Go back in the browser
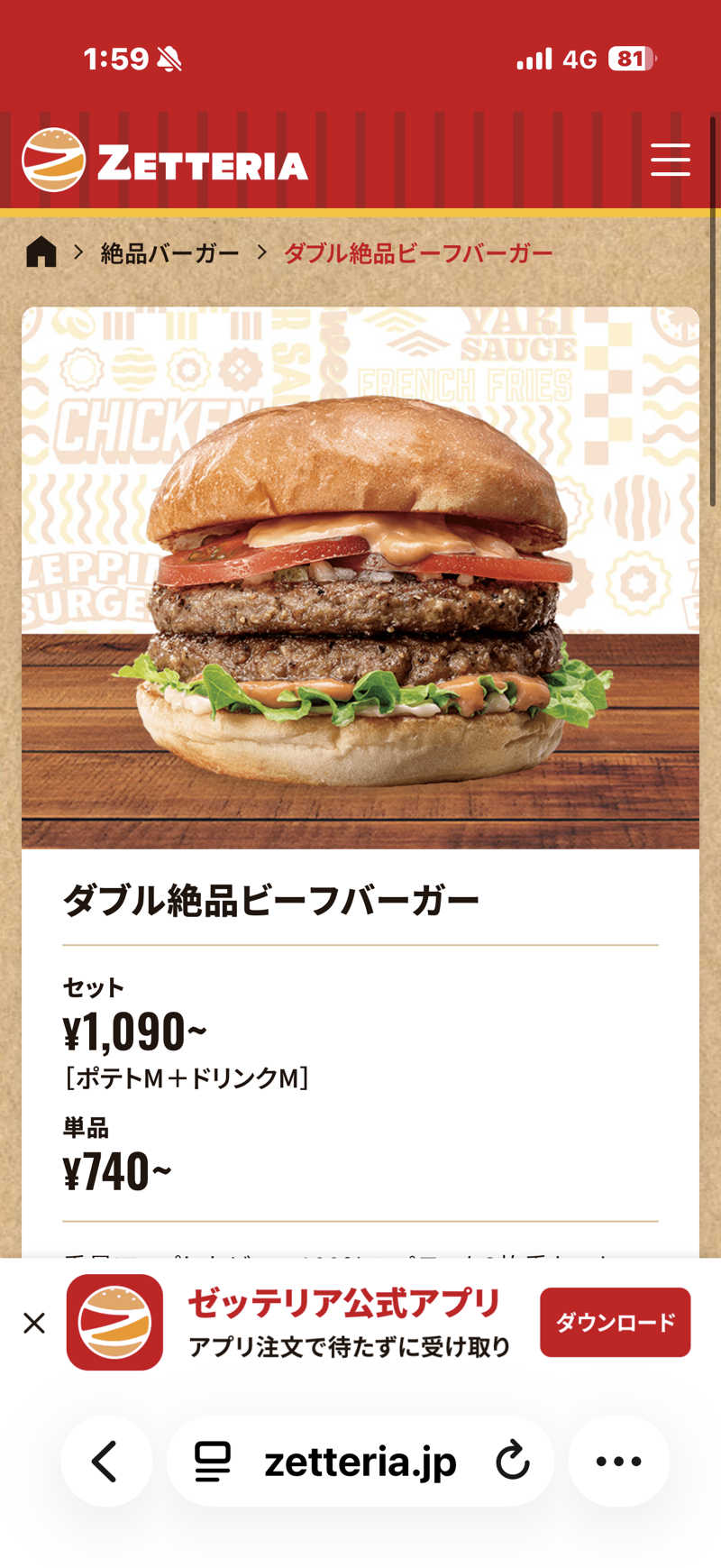The height and width of the screenshot is (1568, 721). [x=106, y=1461]
